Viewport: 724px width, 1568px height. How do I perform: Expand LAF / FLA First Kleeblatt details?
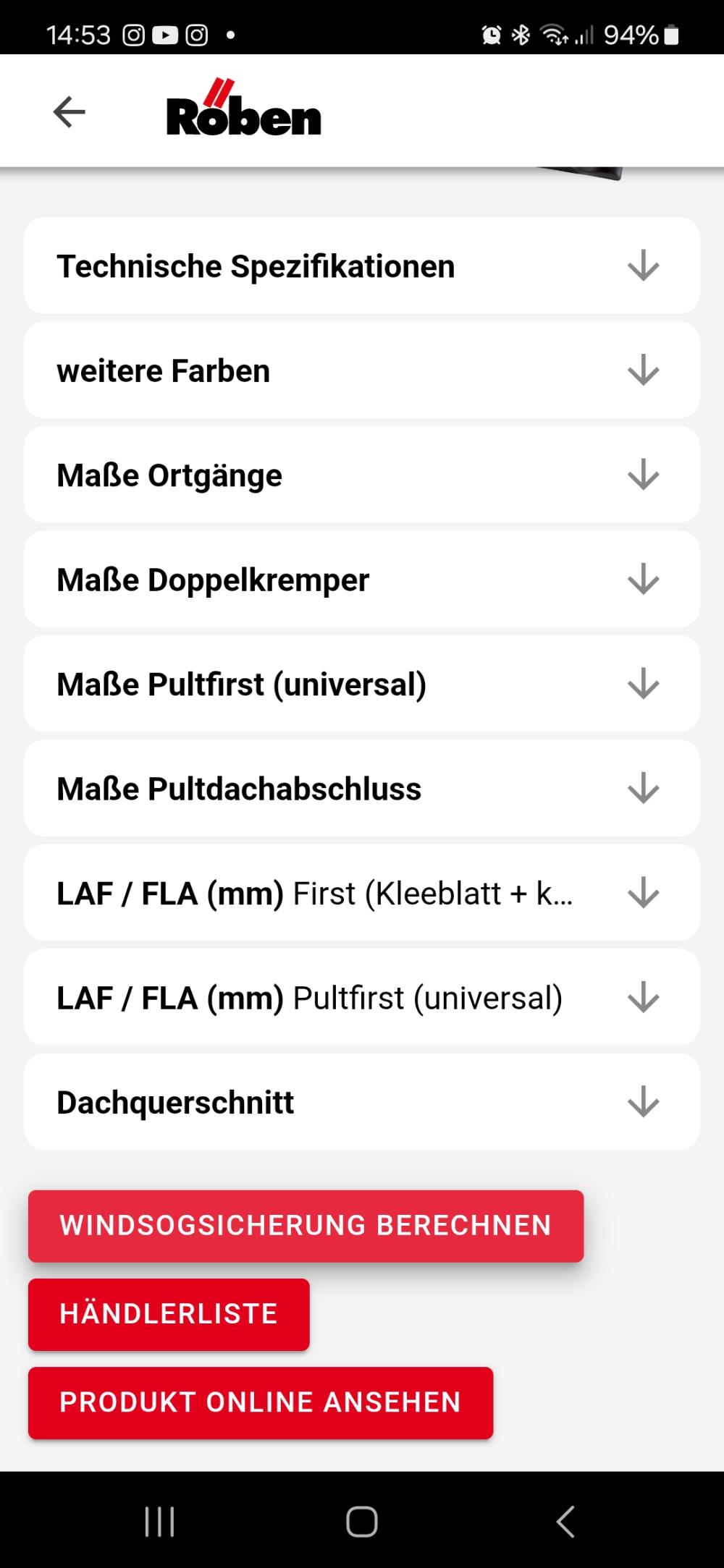pos(362,893)
